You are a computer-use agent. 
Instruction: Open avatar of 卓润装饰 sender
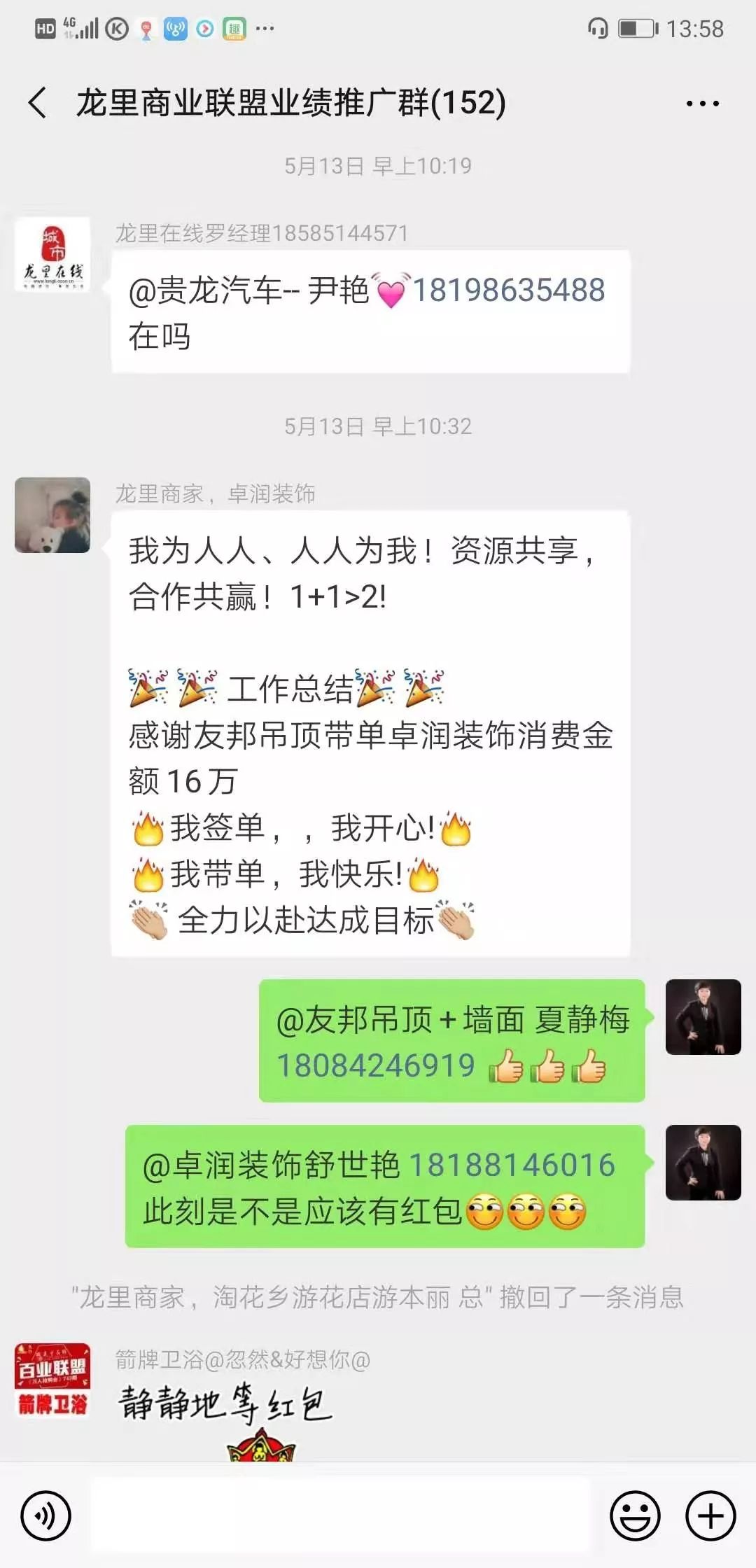point(52,515)
